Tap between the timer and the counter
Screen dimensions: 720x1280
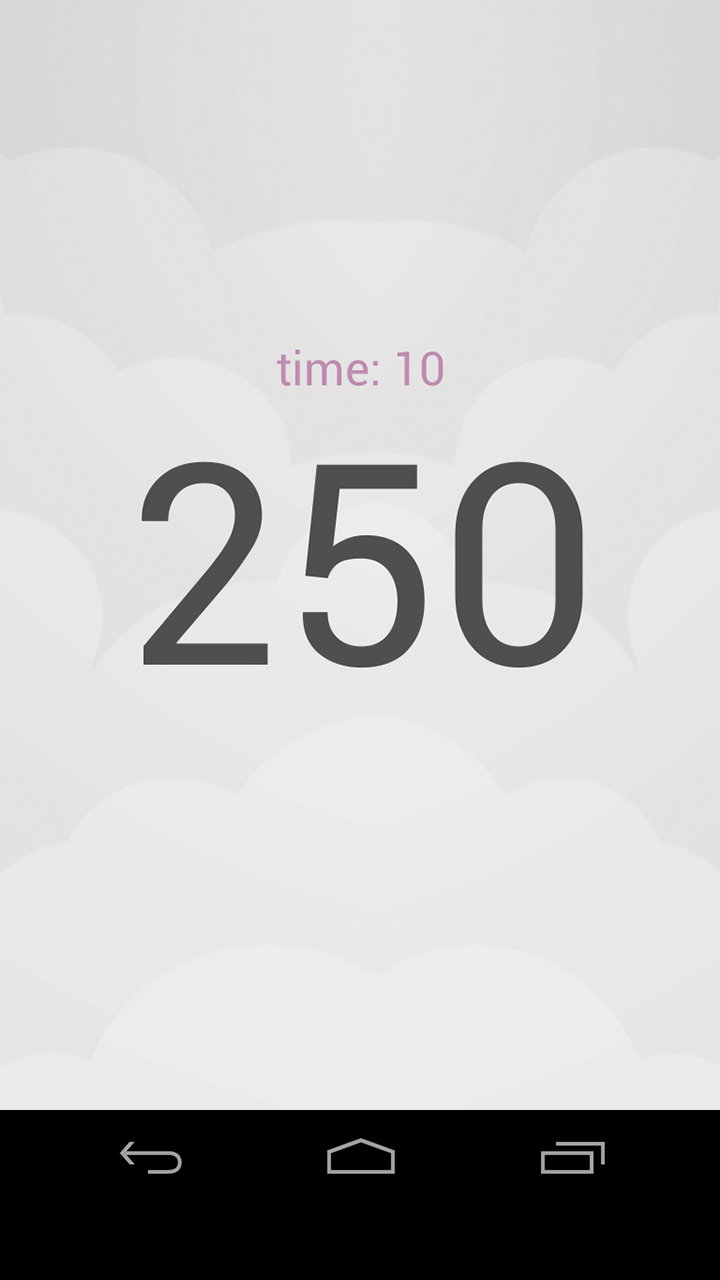pos(360,425)
